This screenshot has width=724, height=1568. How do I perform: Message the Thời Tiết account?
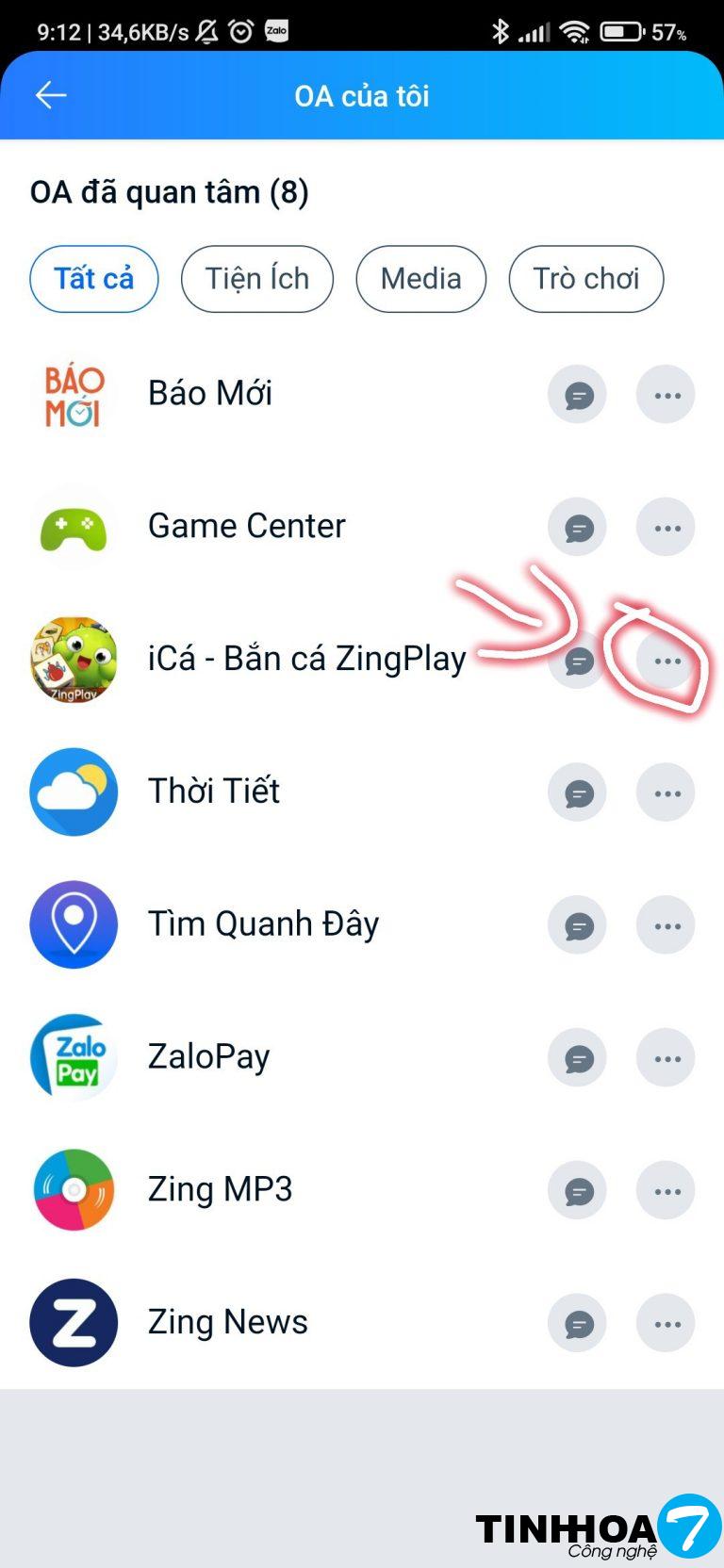pos(577,793)
